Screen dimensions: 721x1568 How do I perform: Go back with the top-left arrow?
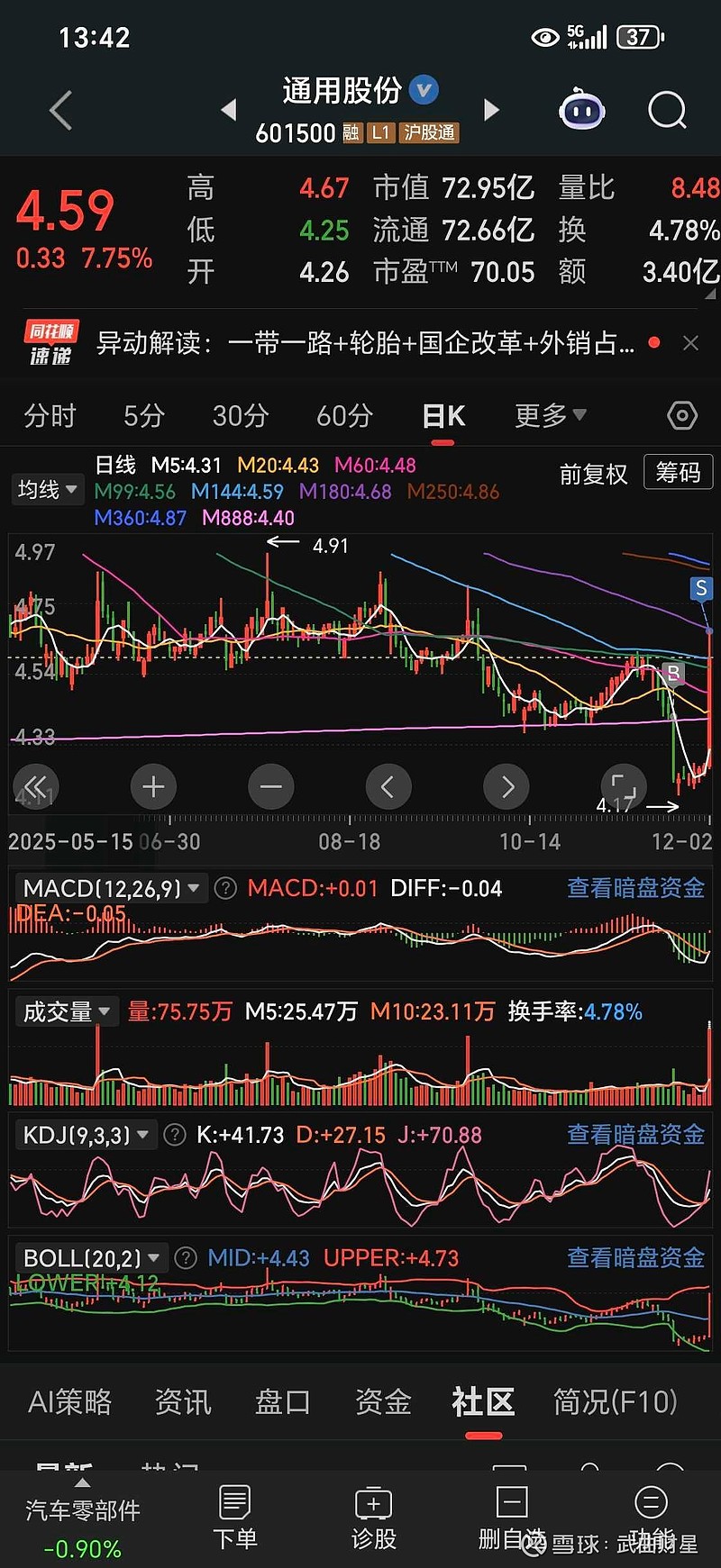(x=60, y=111)
